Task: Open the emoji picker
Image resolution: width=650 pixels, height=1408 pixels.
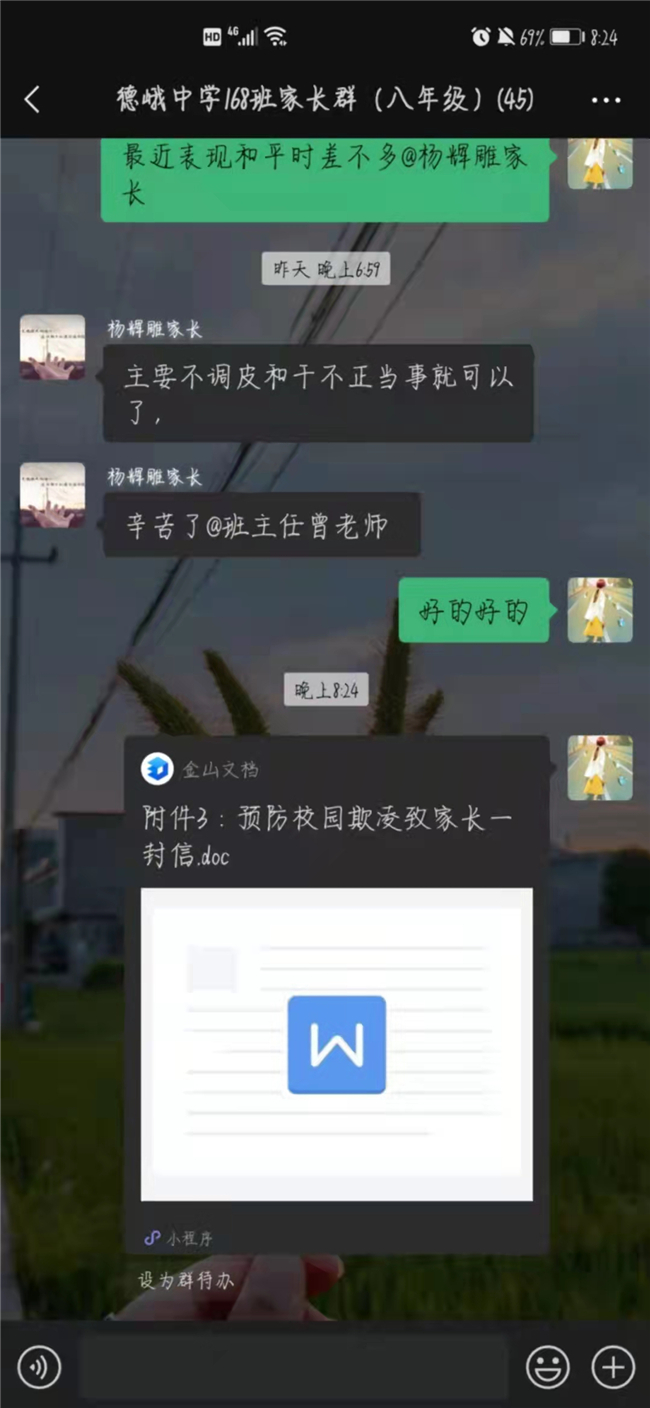Action: pos(548,1367)
